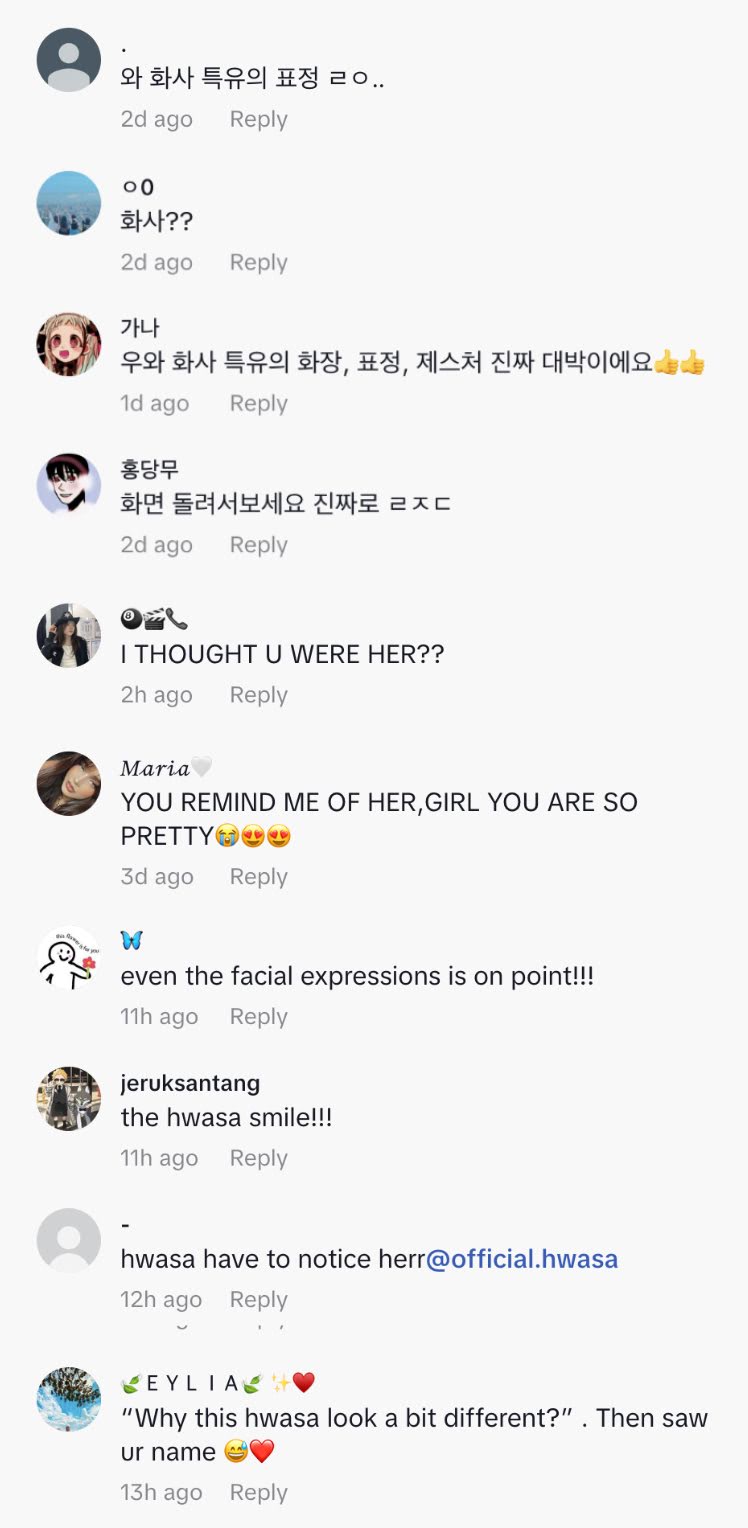This screenshot has width=748, height=1528.
Task: View 가나's profile avatar
Action: coord(69,344)
